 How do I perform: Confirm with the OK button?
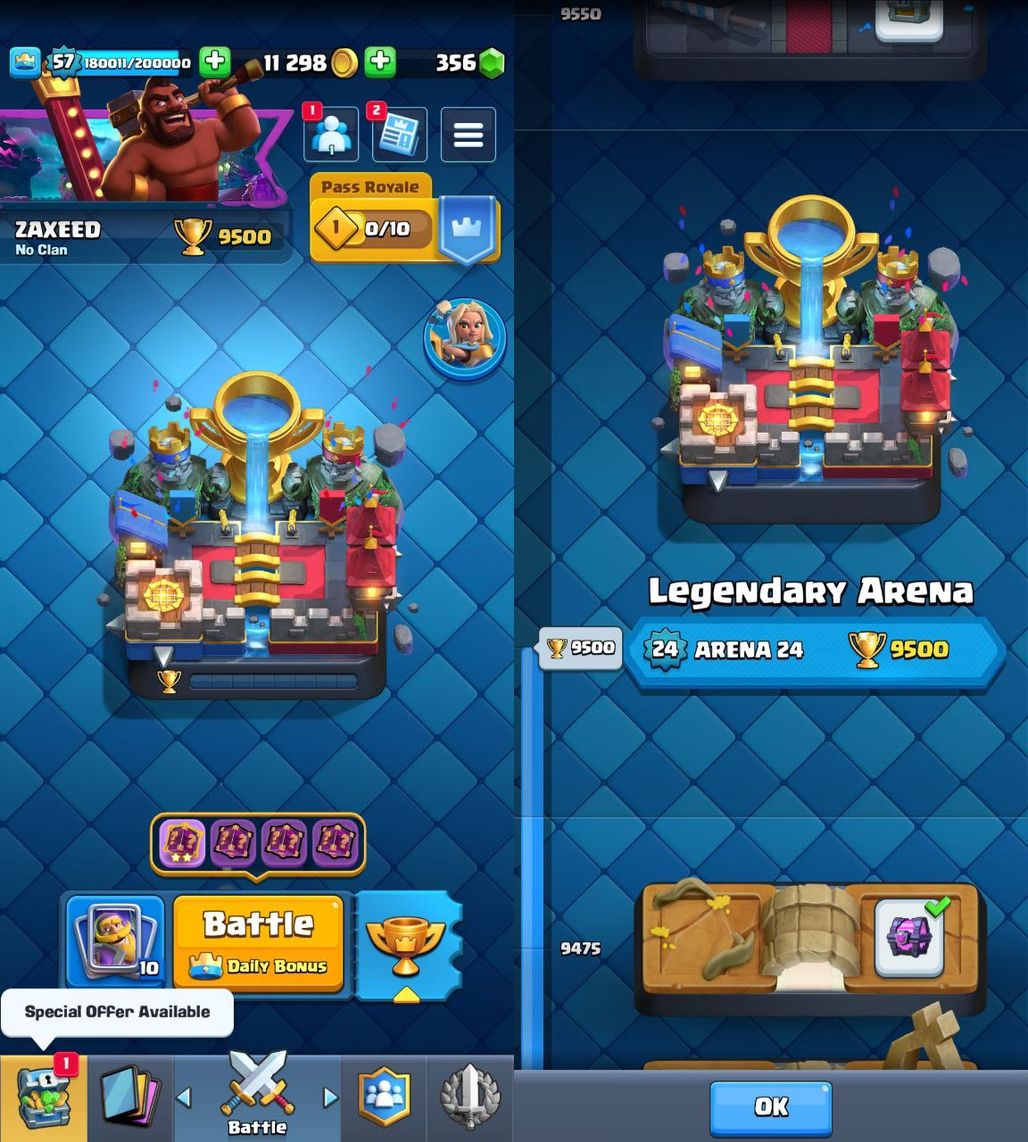(770, 1107)
